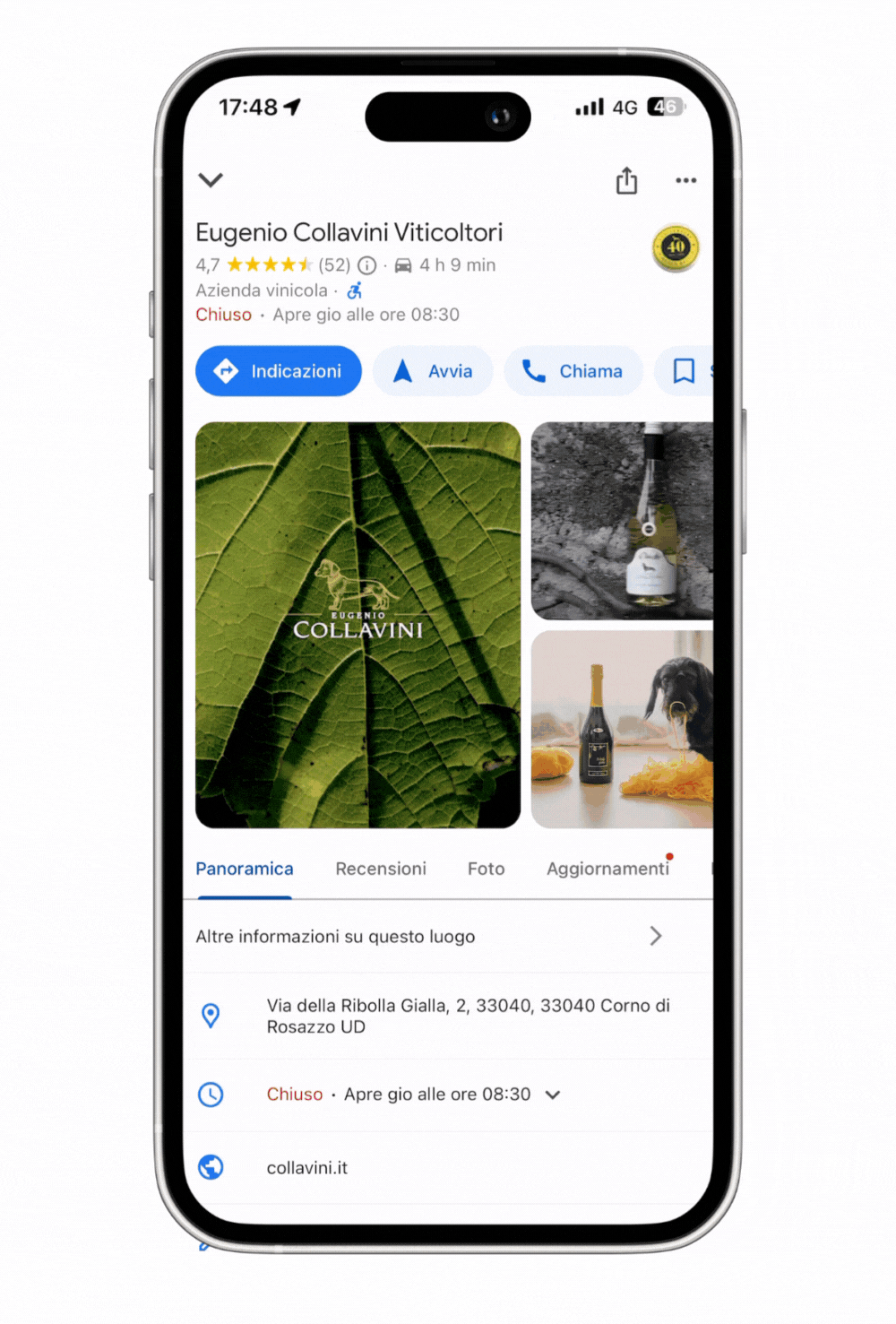Collapse the place sheet with the down chevron
The image size is (896, 1324).
[x=211, y=180]
